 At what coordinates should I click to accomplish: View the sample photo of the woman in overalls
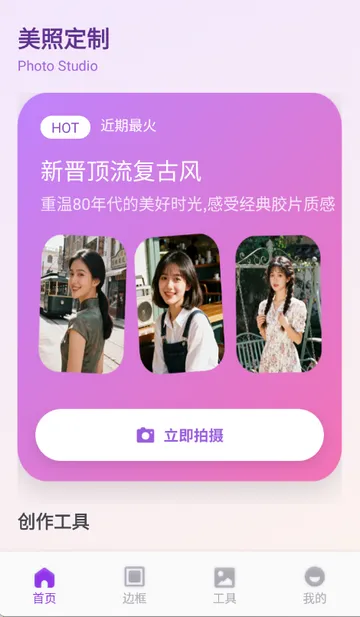[x=179, y=304]
